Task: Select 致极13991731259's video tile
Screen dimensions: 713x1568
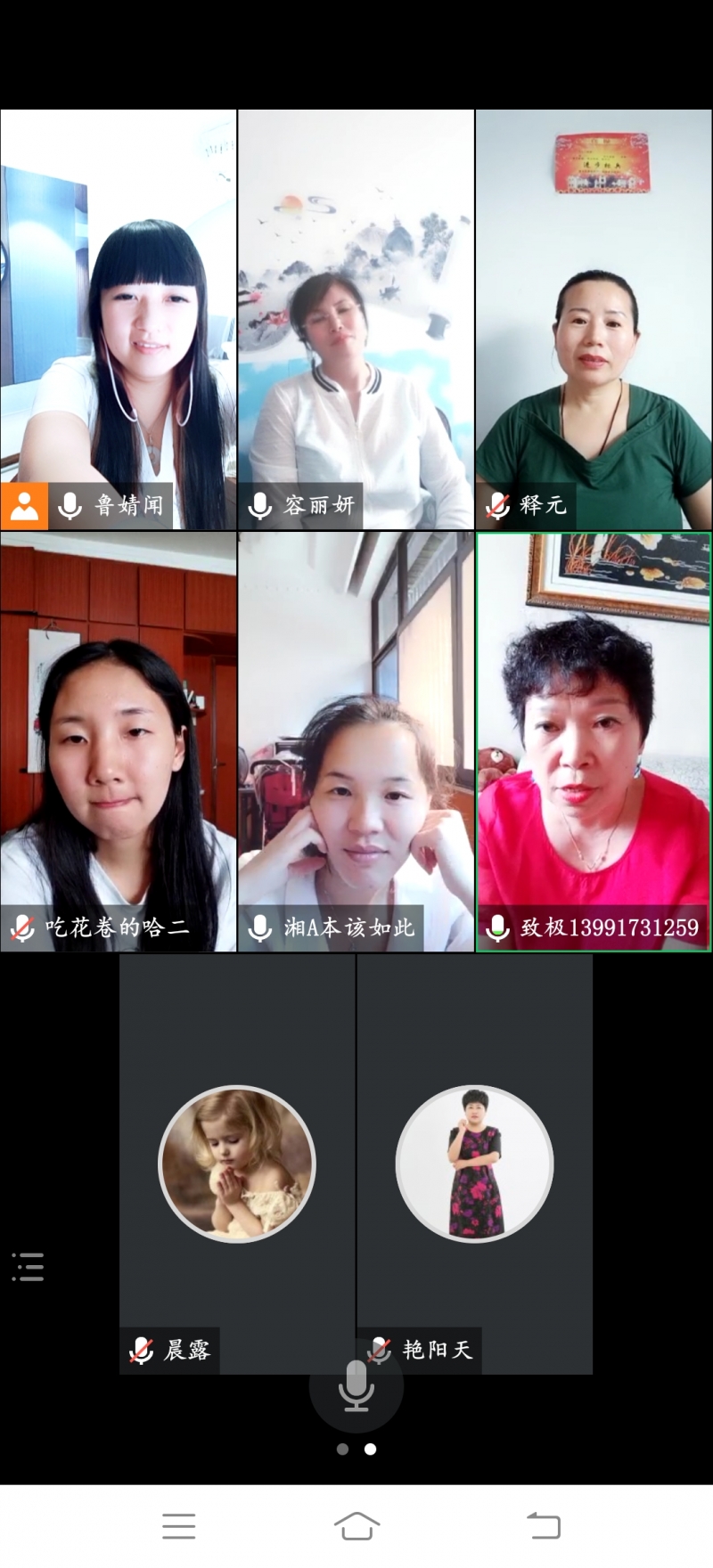Action: coord(594,741)
